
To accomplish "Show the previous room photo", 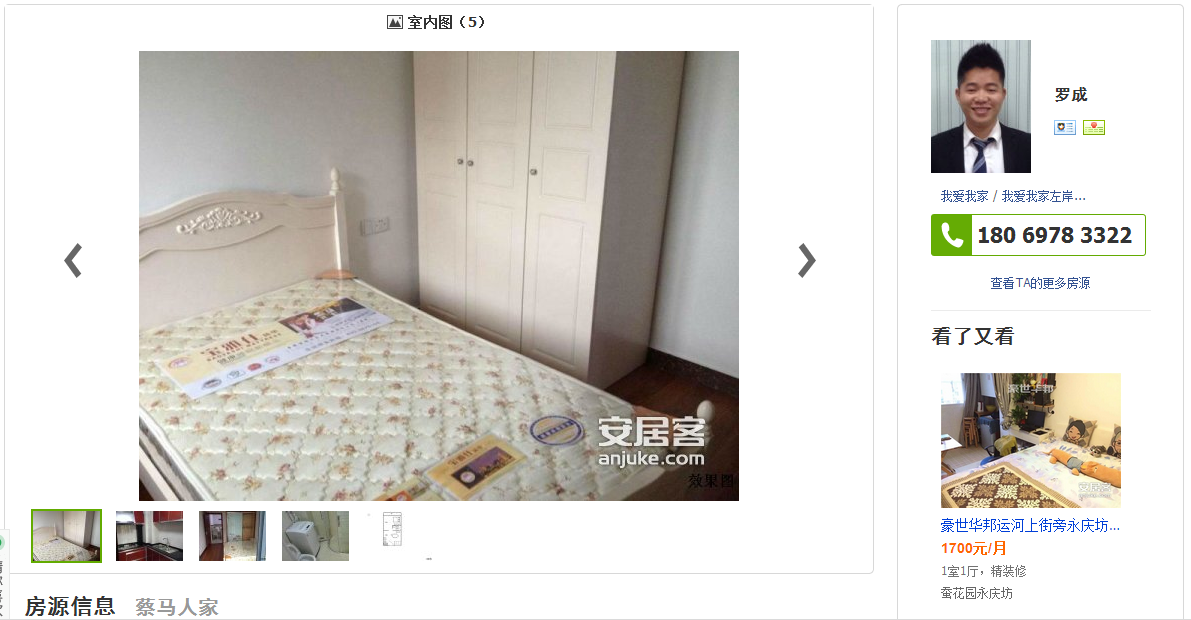I will coord(73,261).
